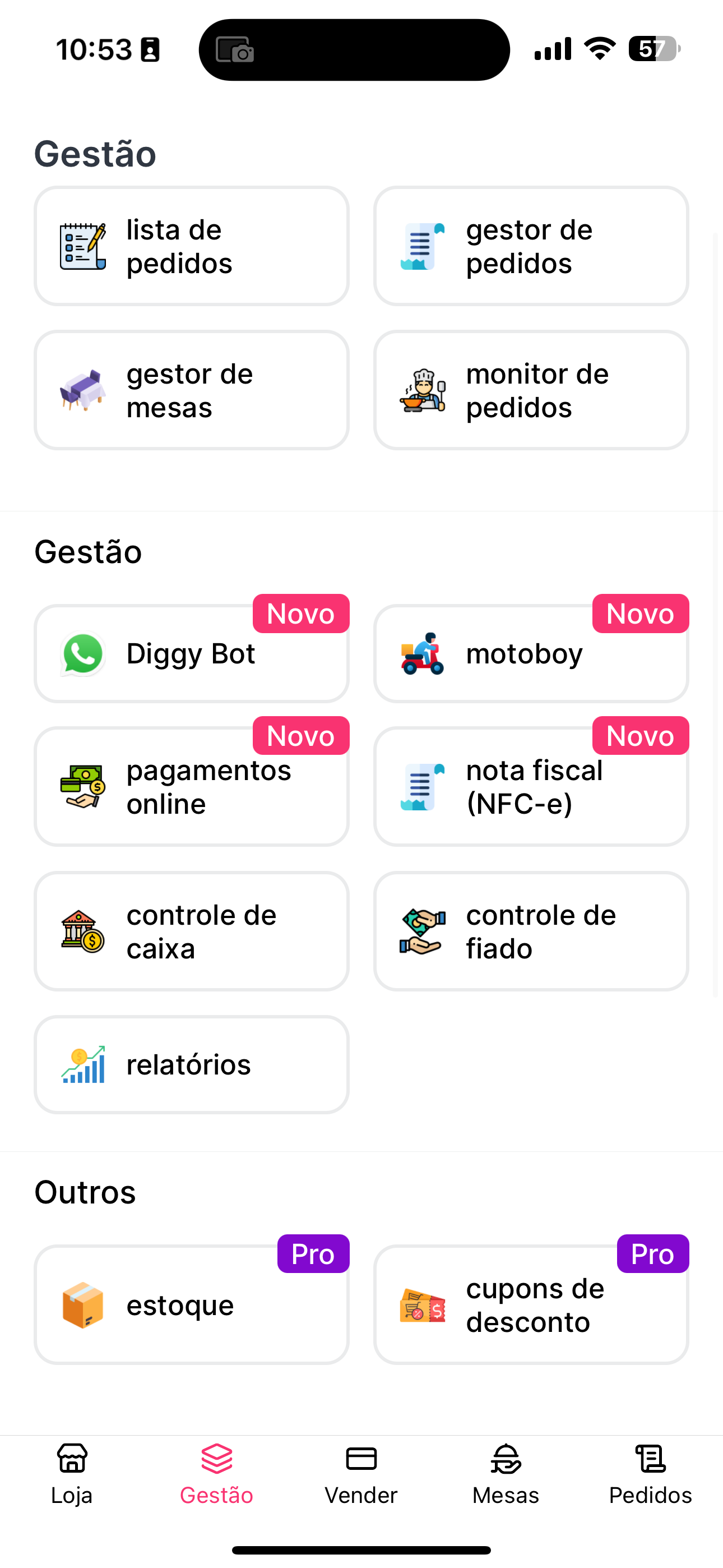Open the controle de caixa bank icon
Viewport: 723px width, 1568px height.
(83, 931)
